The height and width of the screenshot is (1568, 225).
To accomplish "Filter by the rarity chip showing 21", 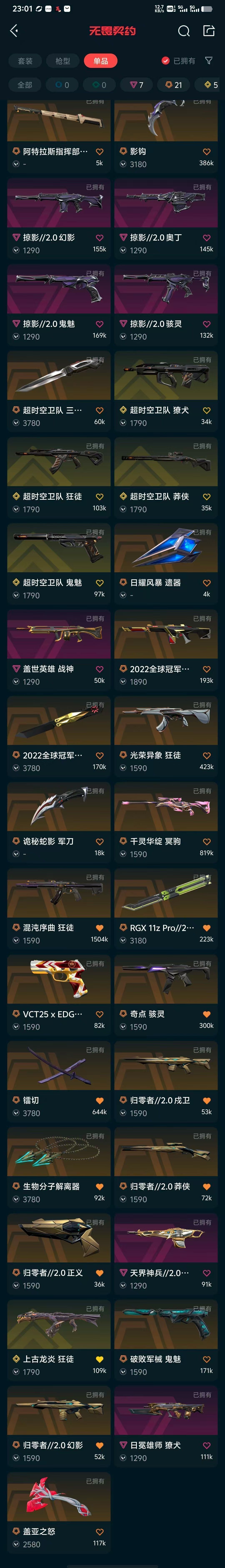I will 174,85.
